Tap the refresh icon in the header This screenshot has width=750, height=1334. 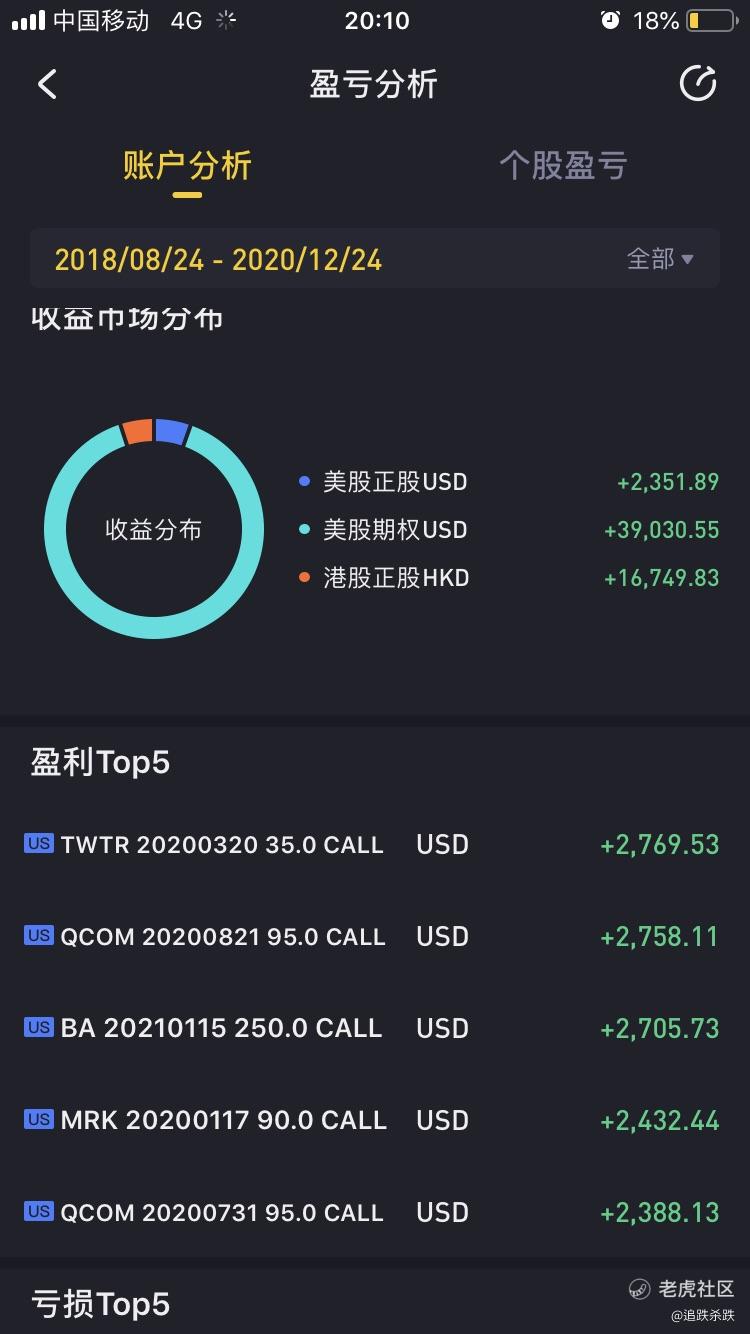(698, 84)
